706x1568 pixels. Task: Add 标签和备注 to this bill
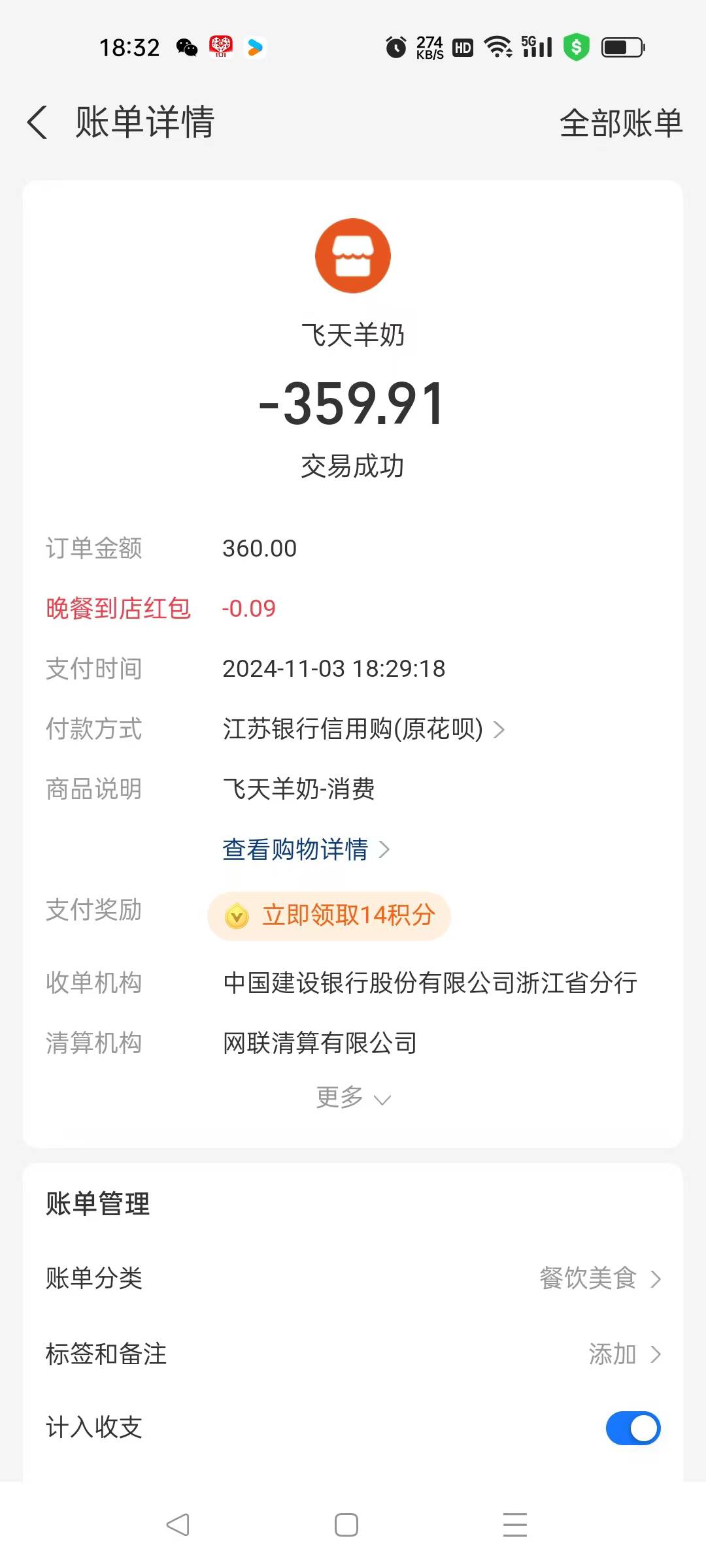point(624,1354)
